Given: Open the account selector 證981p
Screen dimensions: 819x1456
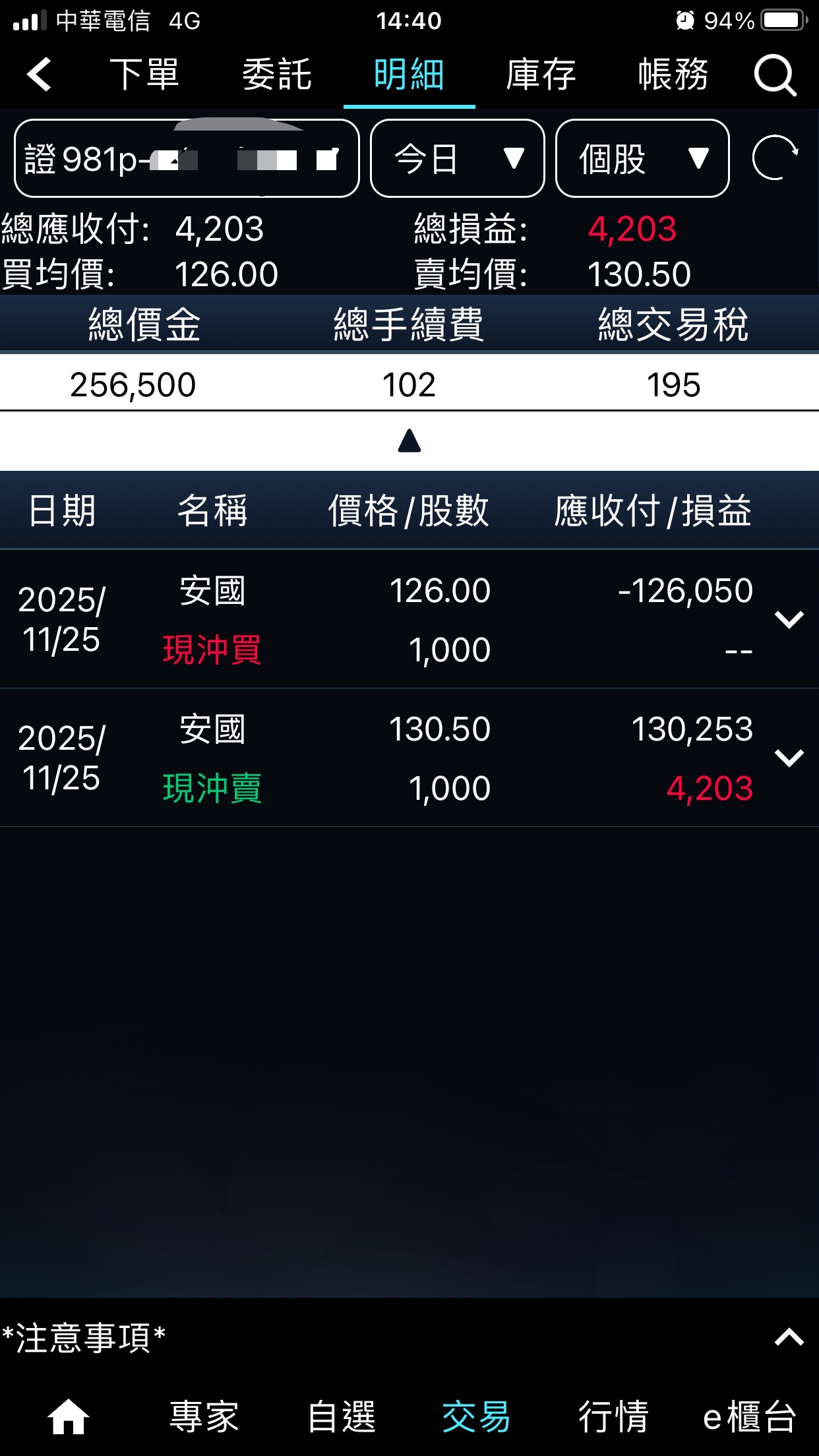Looking at the screenshot, I should coord(187,158).
